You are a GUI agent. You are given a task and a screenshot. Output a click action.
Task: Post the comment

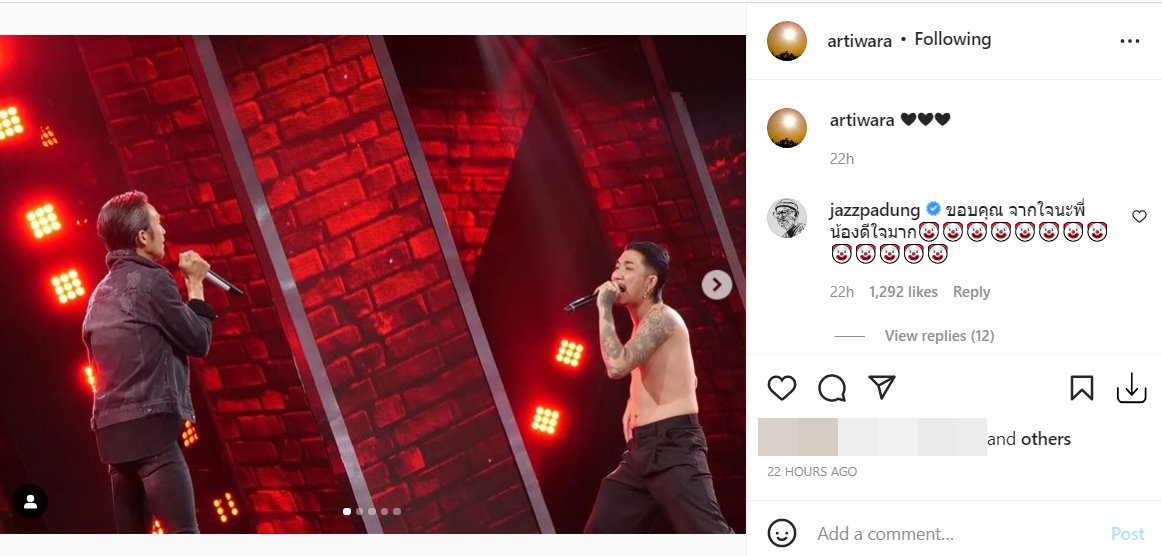point(1127,533)
